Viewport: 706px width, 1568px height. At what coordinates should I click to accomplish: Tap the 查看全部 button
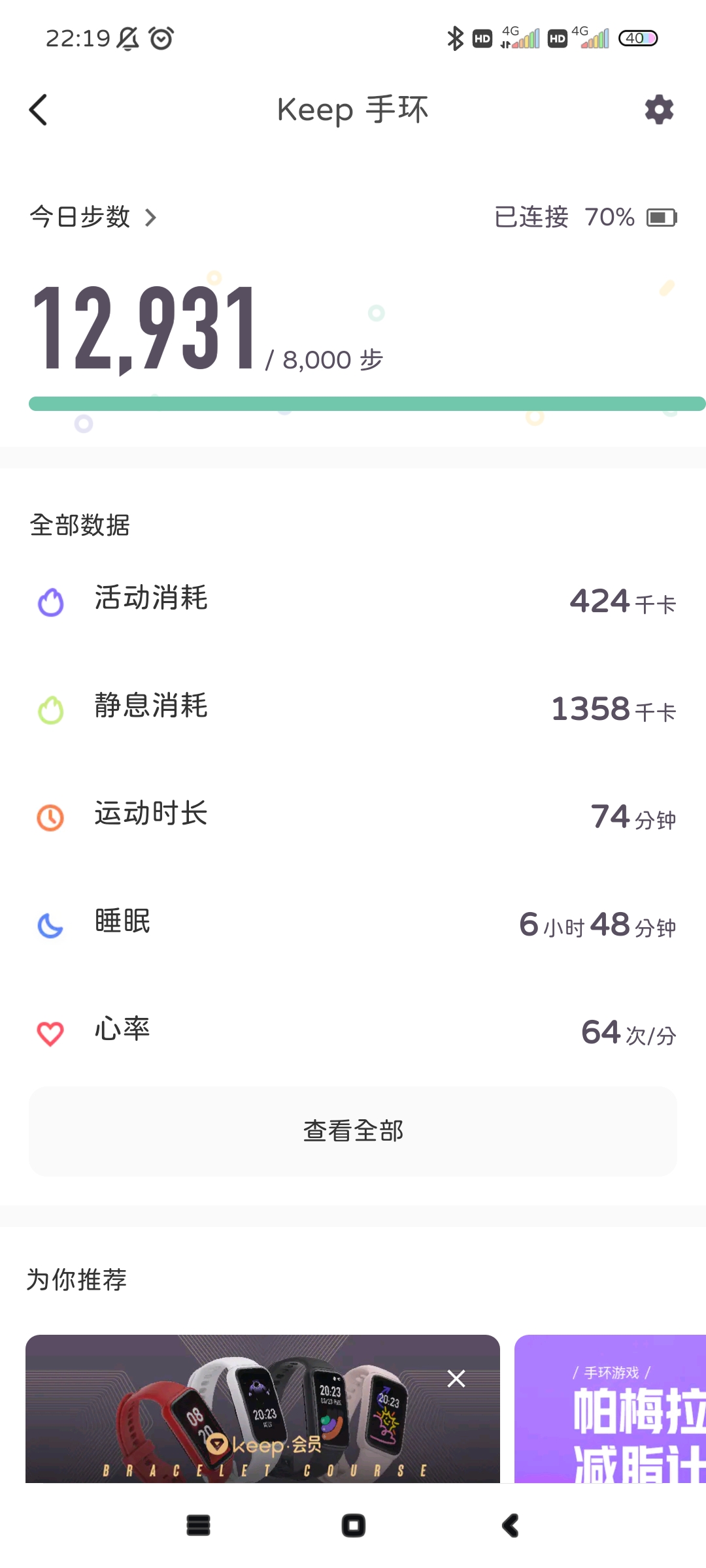click(353, 1132)
